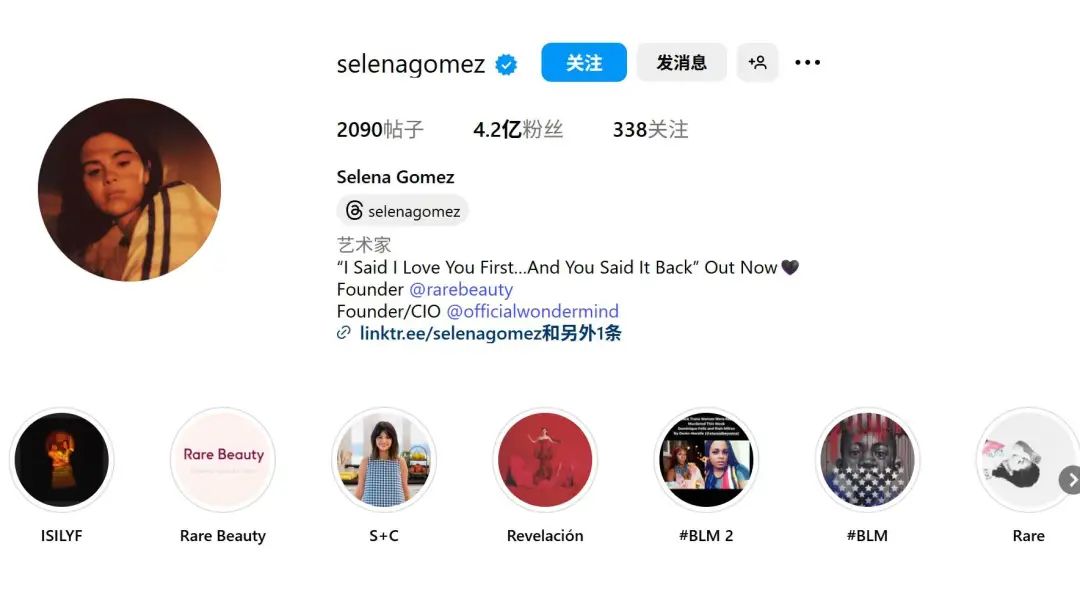Open the Rare Beauty story highlight
1080x593 pixels.
point(223,460)
